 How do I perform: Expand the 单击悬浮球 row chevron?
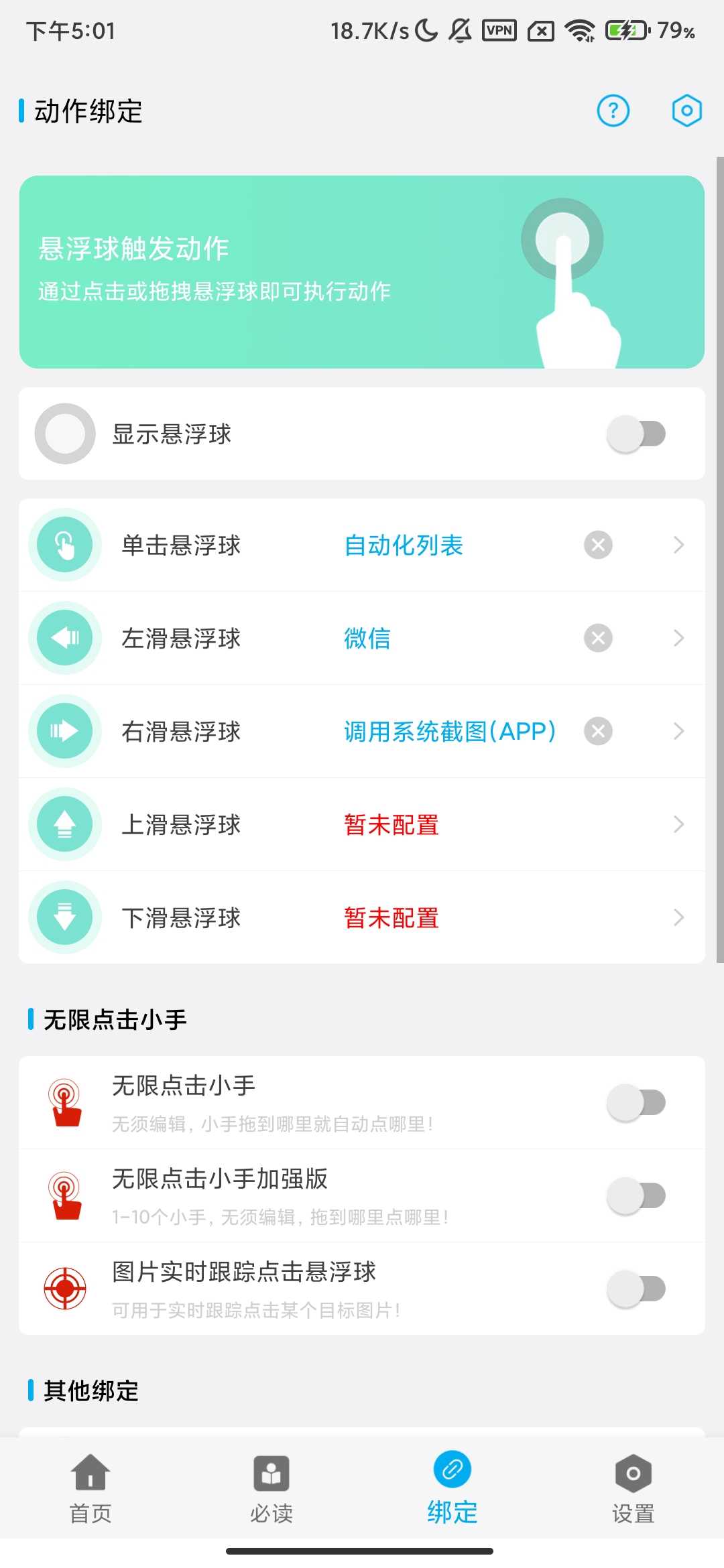coord(679,545)
